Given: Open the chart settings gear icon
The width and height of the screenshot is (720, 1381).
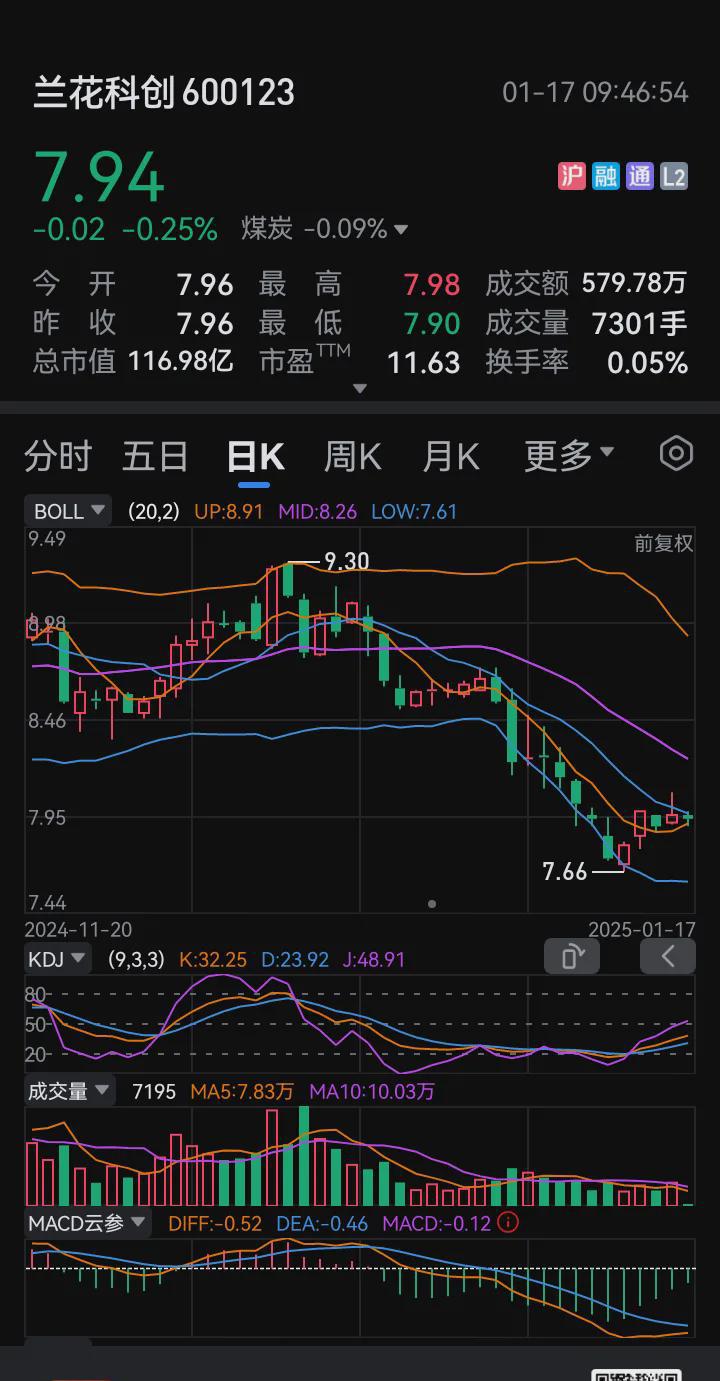Looking at the screenshot, I should click(675, 453).
